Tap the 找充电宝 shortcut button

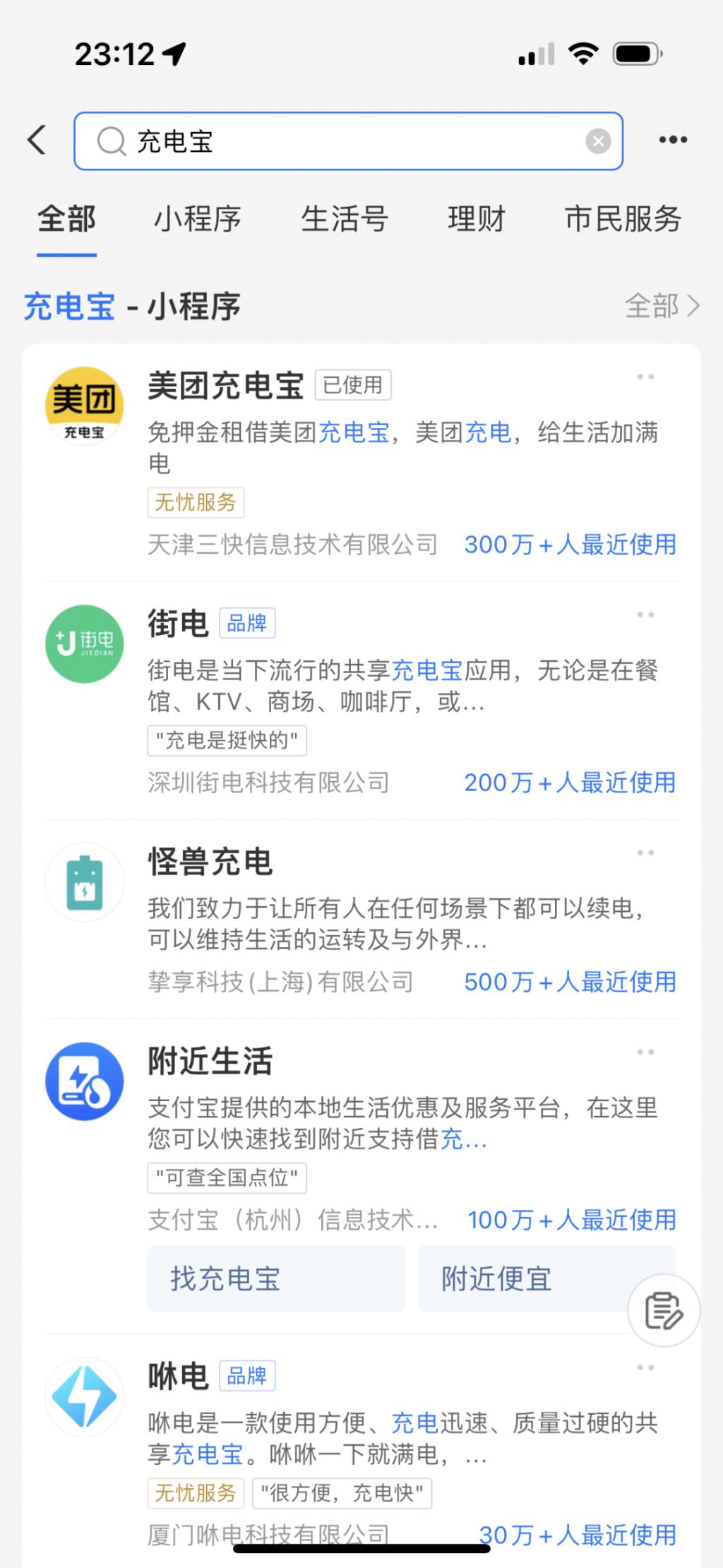pyautogui.click(x=276, y=1278)
